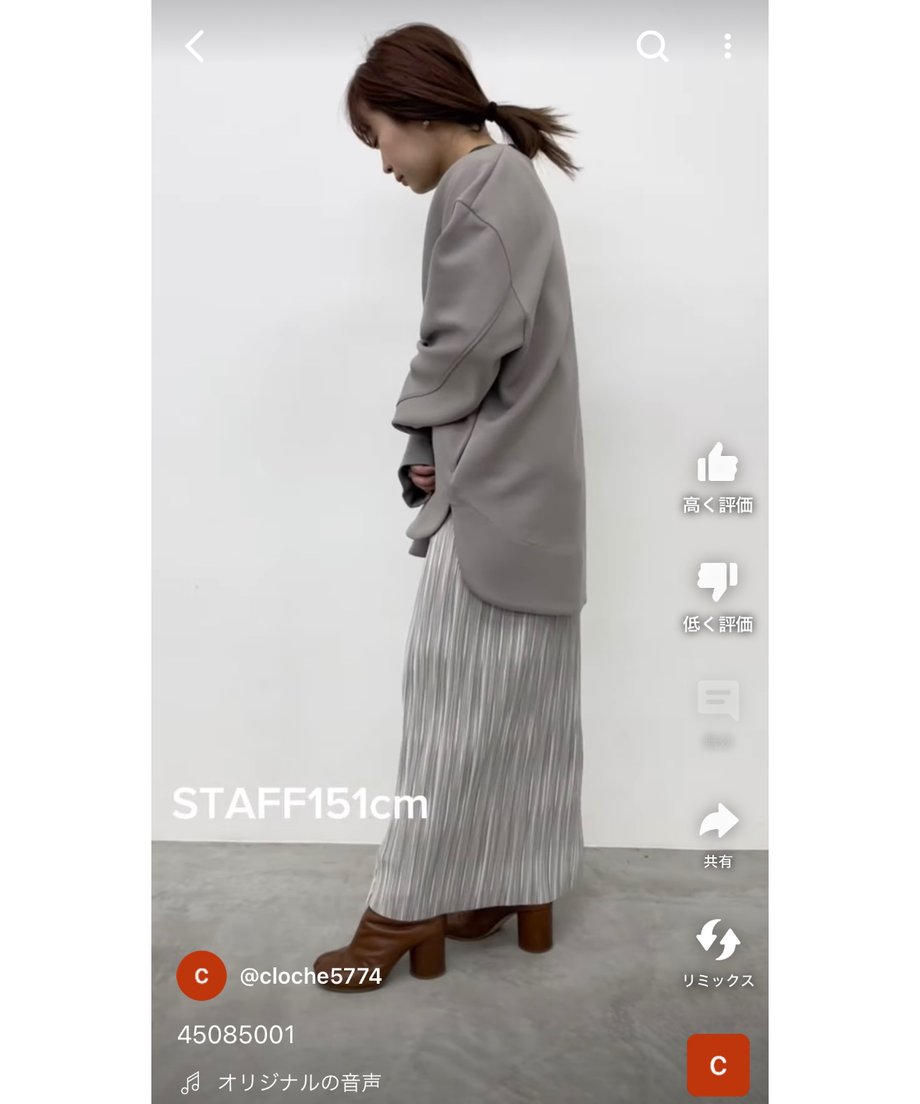The height and width of the screenshot is (1104, 920).
Task: Go back using the top-left arrow
Action: click(195, 46)
